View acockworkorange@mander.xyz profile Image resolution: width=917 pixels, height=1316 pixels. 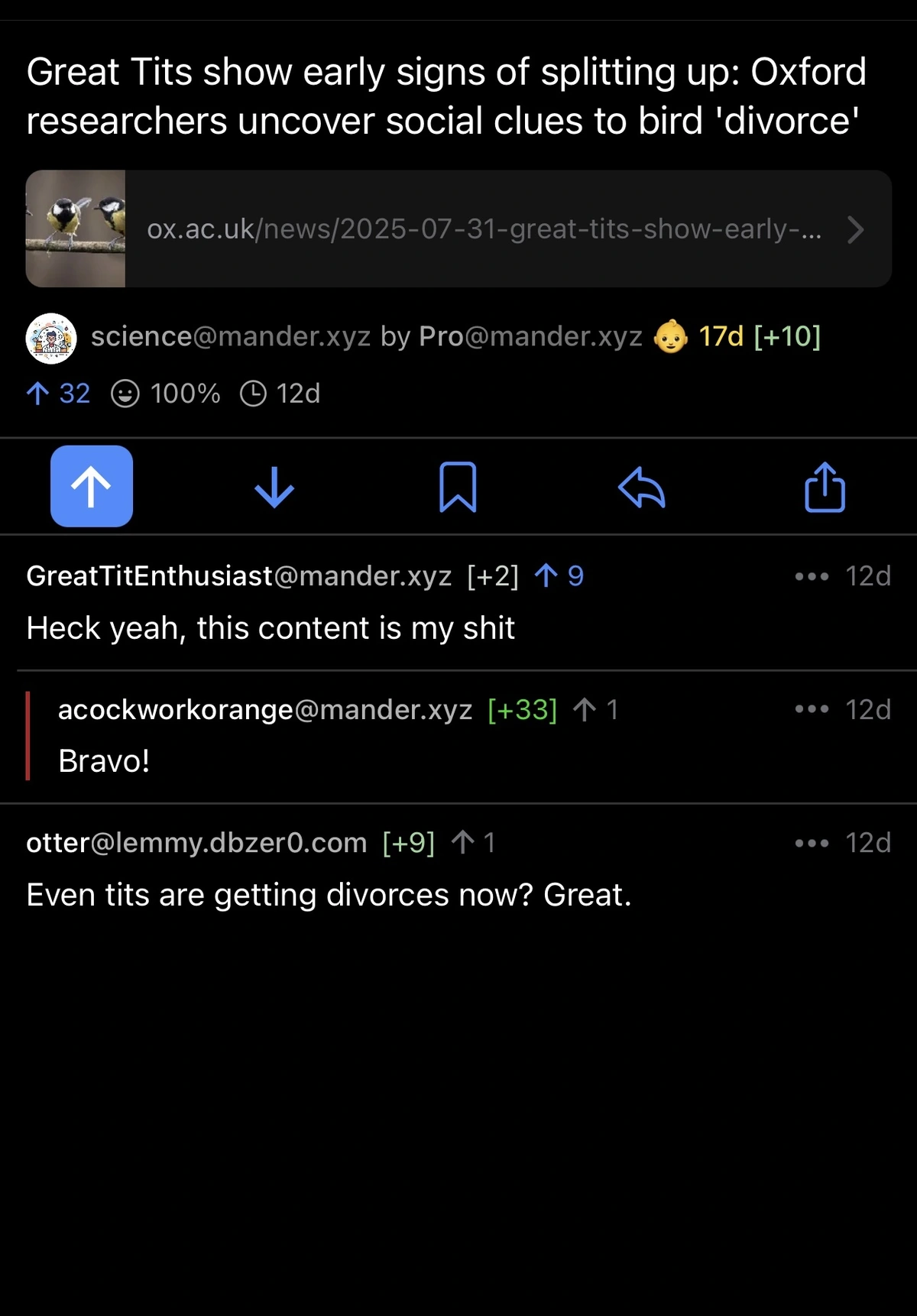point(264,710)
